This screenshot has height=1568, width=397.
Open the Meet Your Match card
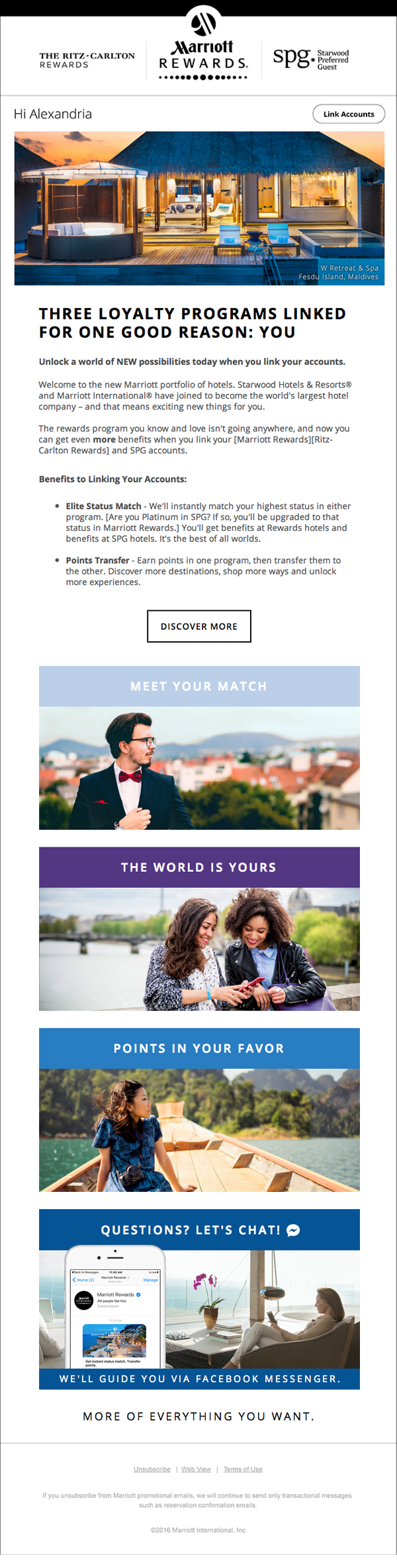198,748
